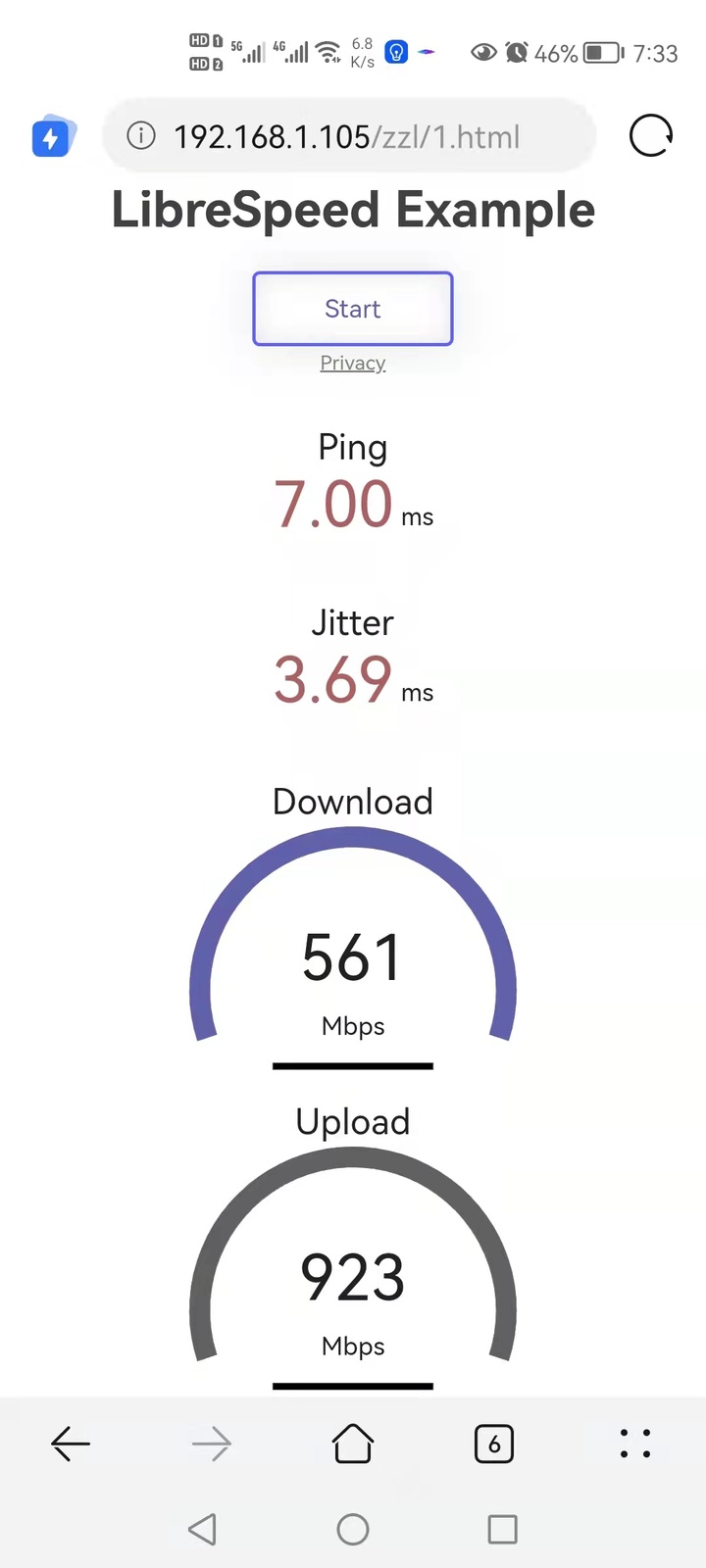
Task: Open the browser home screen
Action: point(352,1443)
